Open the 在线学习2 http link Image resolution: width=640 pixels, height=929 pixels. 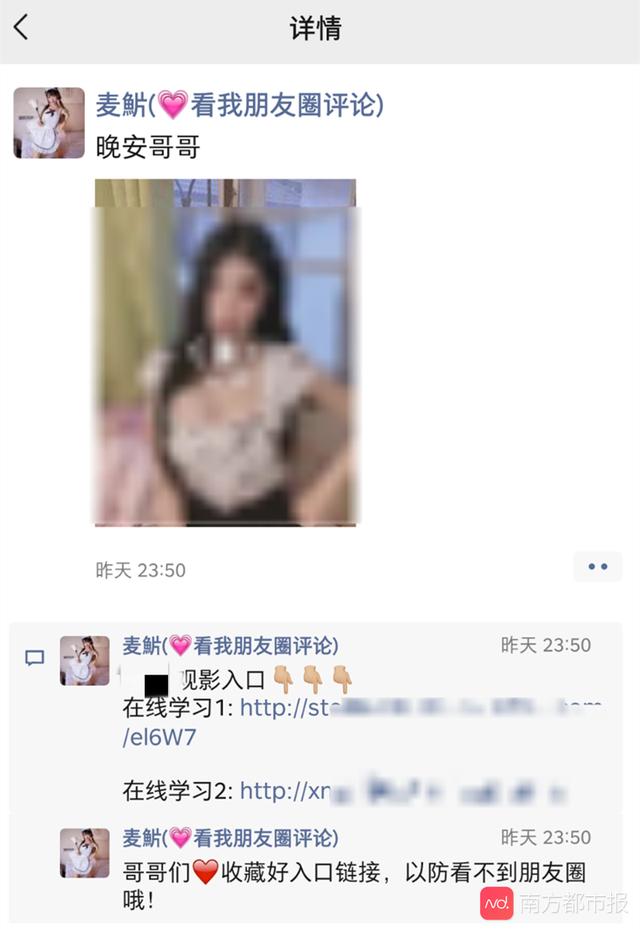(x=400, y=791)
